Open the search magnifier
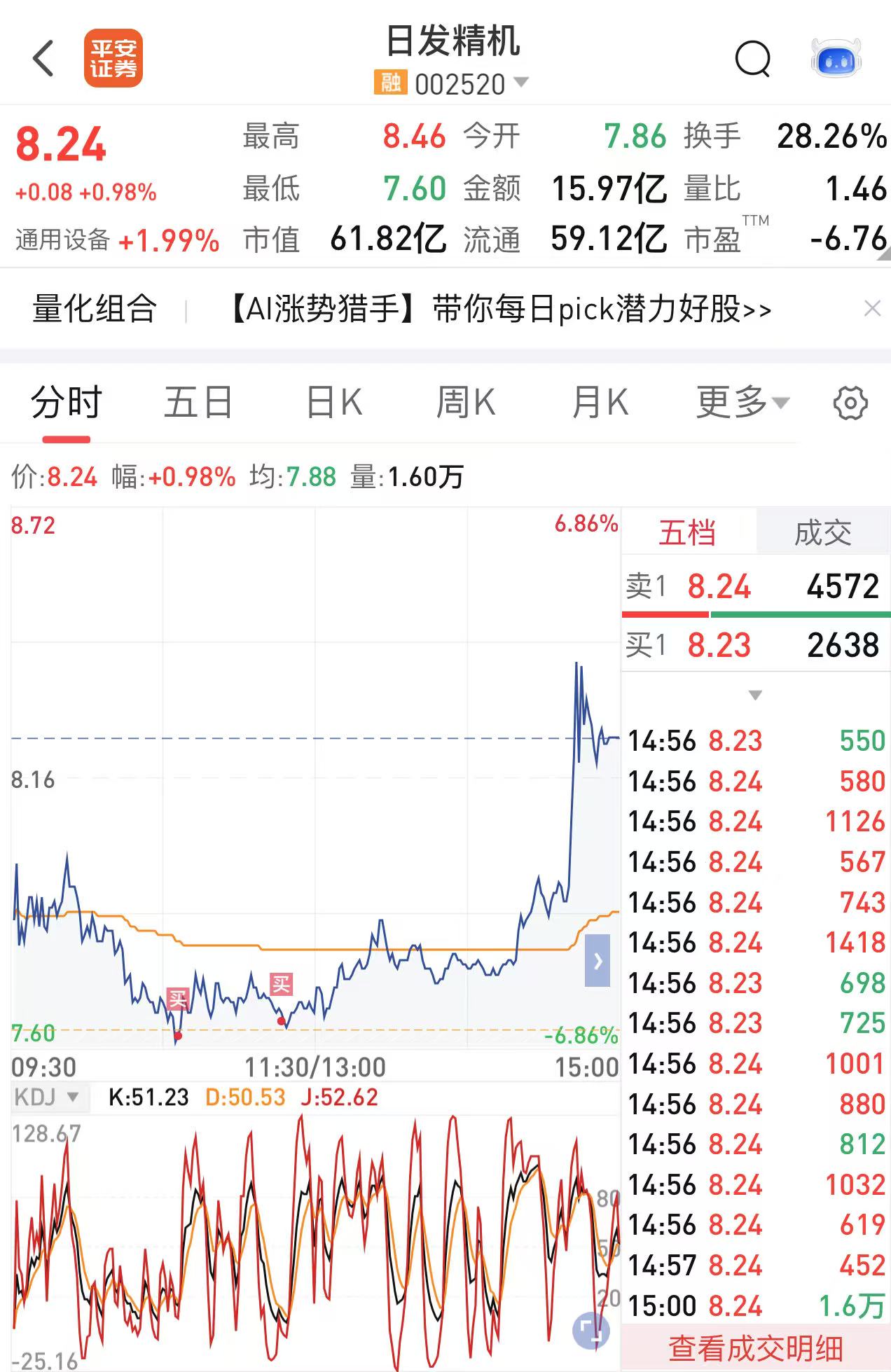Image resolution: width=891 pixels, height=1372 pixels. (751, 57)
